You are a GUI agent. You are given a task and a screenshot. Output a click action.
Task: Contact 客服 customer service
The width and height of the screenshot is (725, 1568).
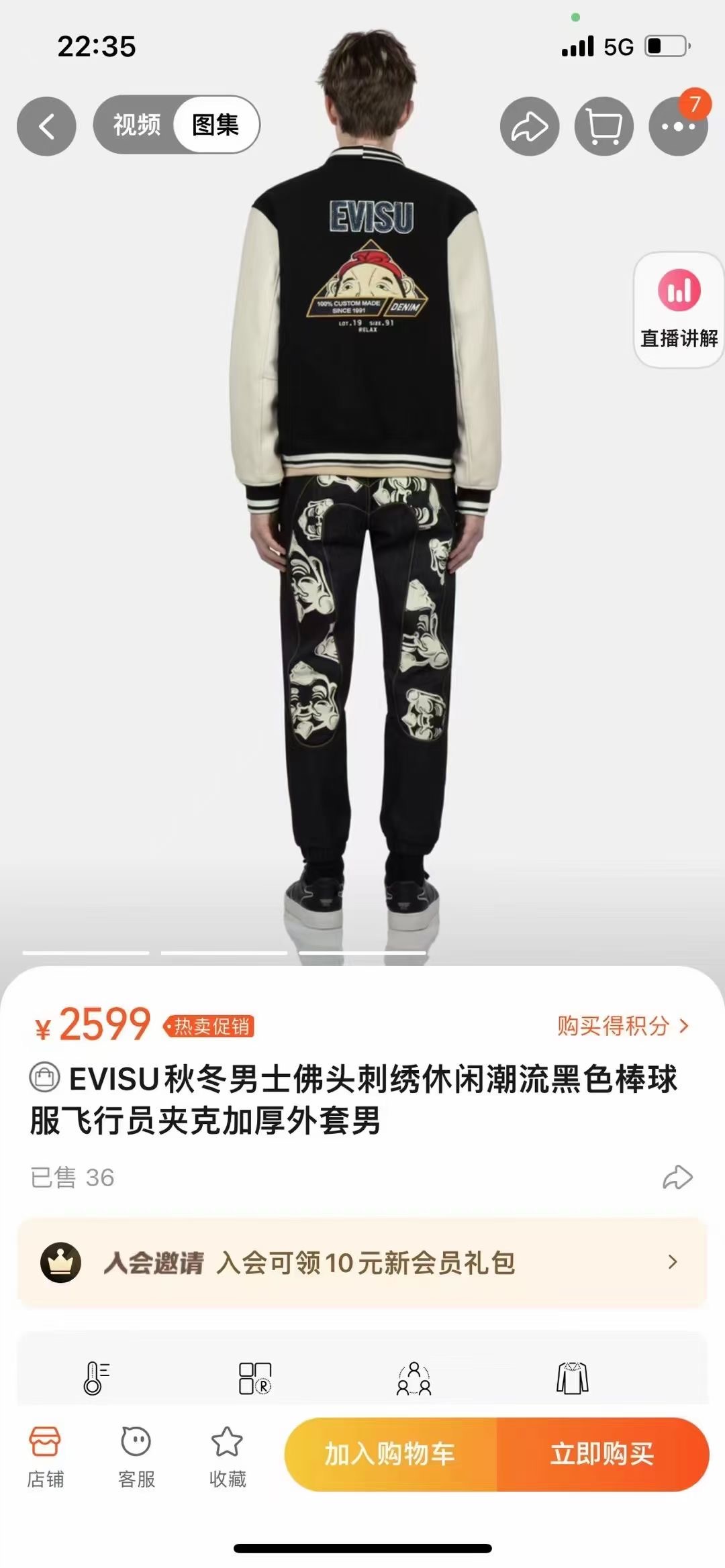(136, 1453)
